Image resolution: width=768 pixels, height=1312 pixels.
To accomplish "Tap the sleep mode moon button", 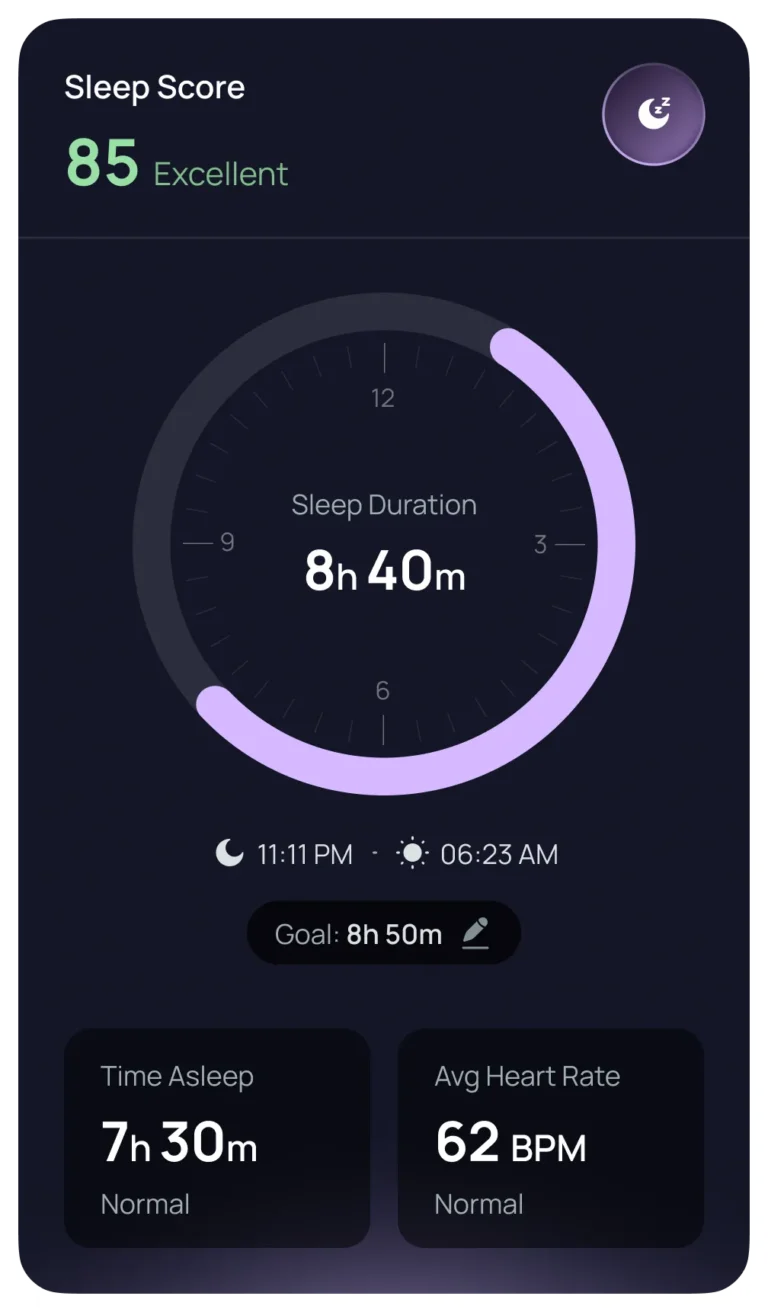I will coord(653,115).
